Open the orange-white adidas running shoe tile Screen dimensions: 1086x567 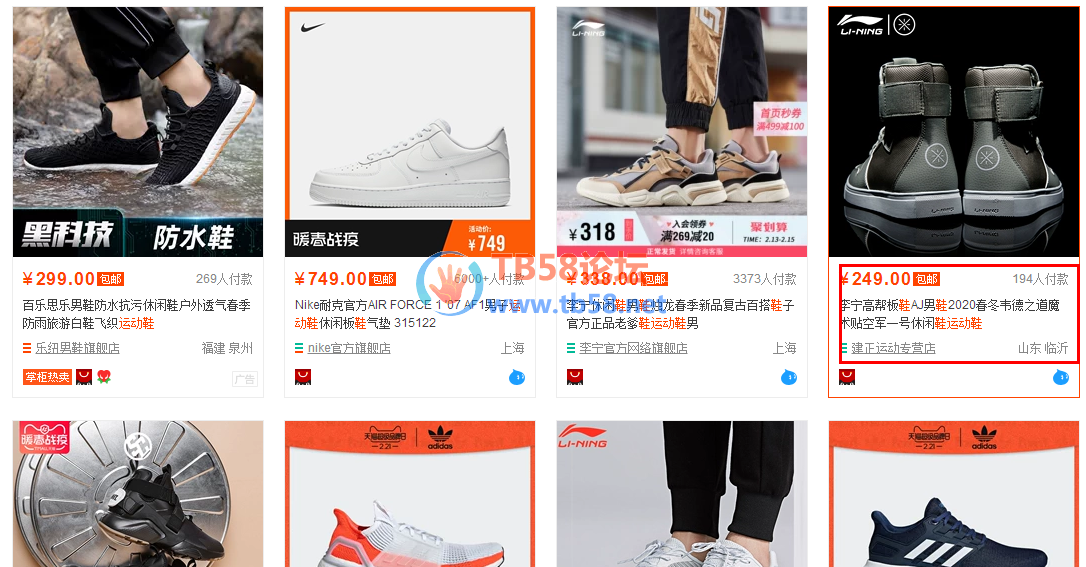coord(410,495)
